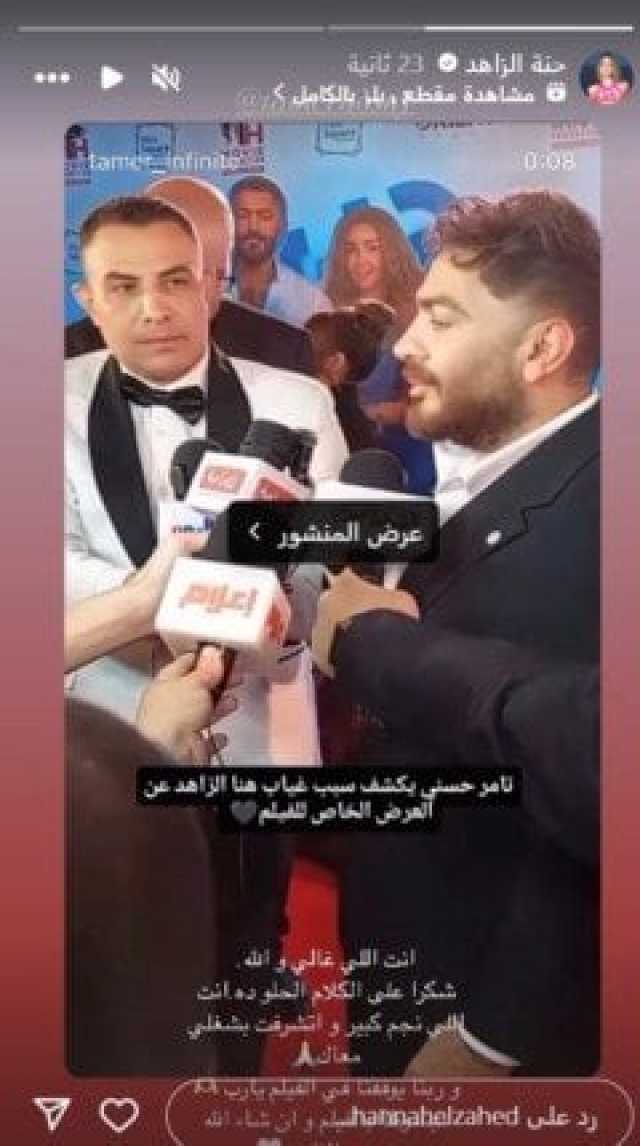Tap the عرض المنشور button

click(334, 532)
